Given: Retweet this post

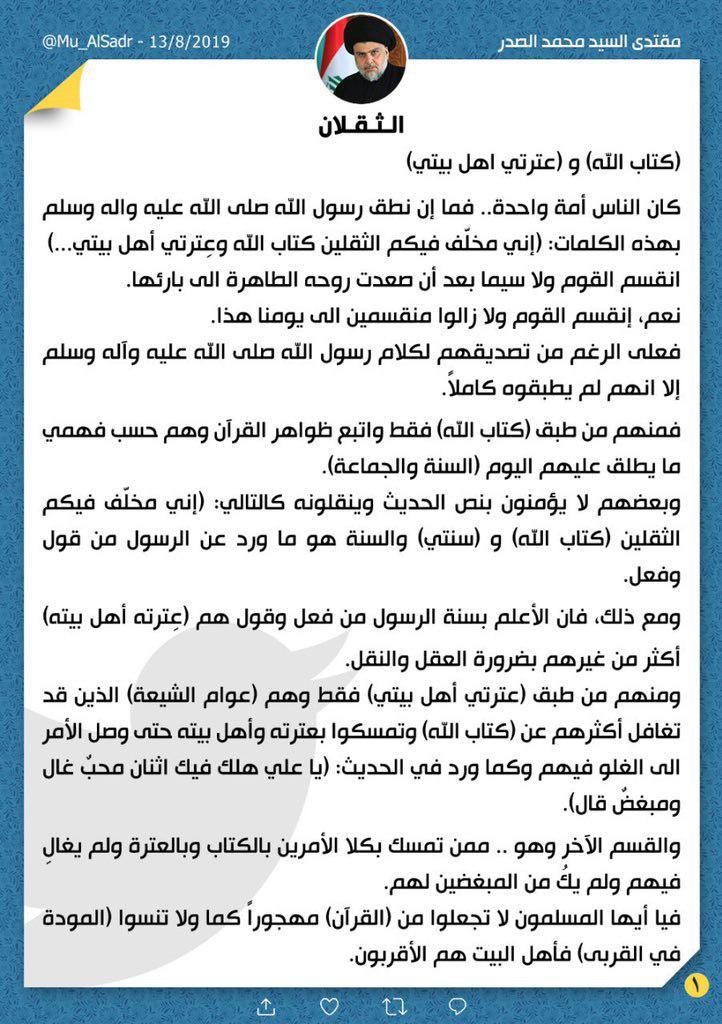Looking at the screenshot, I should point(394,1004).
